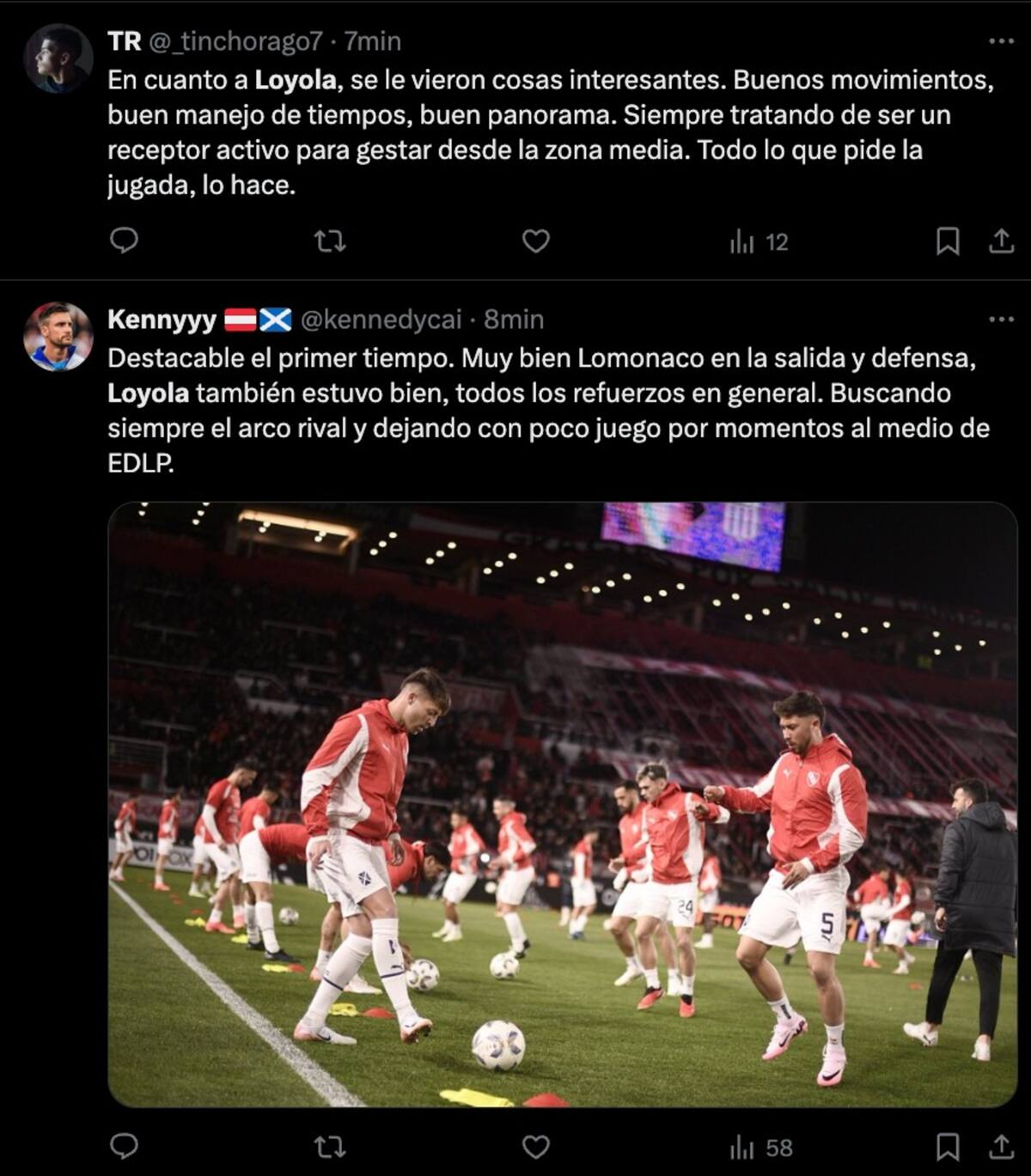1031x1176 pixels.
Task: View analytics on Kennyyy's tweet
Action: click(760, 1148)
